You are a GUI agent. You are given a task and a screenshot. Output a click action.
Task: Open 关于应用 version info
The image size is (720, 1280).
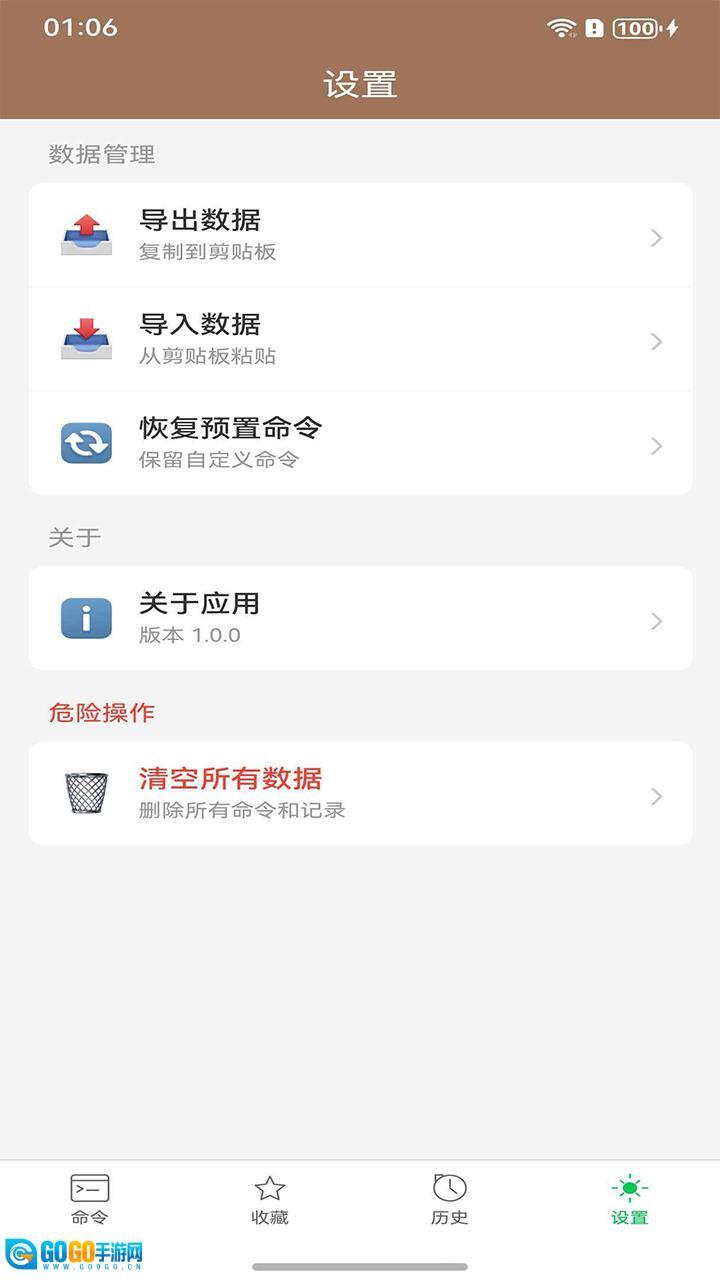tap(360, 619)
